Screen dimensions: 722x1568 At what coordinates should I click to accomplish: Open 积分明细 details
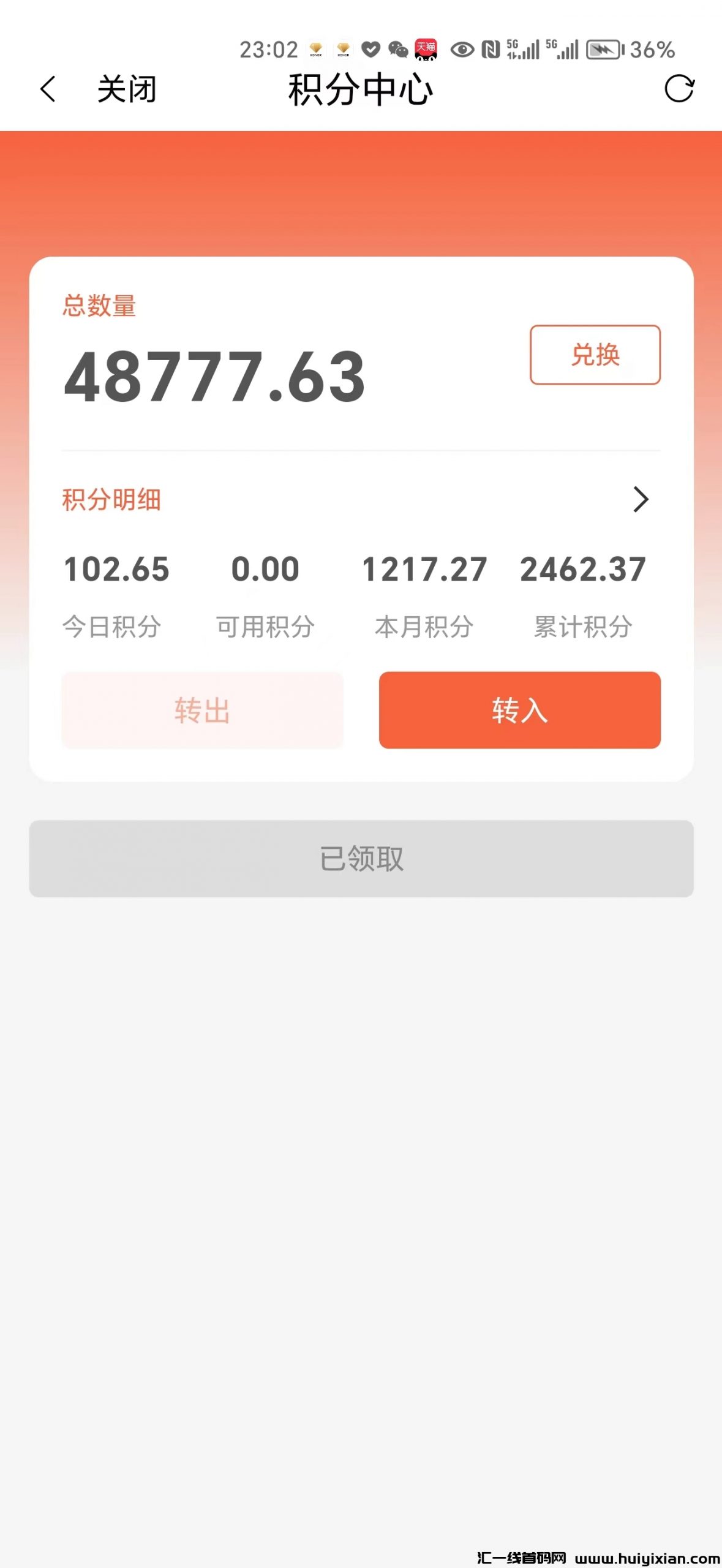[640, 499]
